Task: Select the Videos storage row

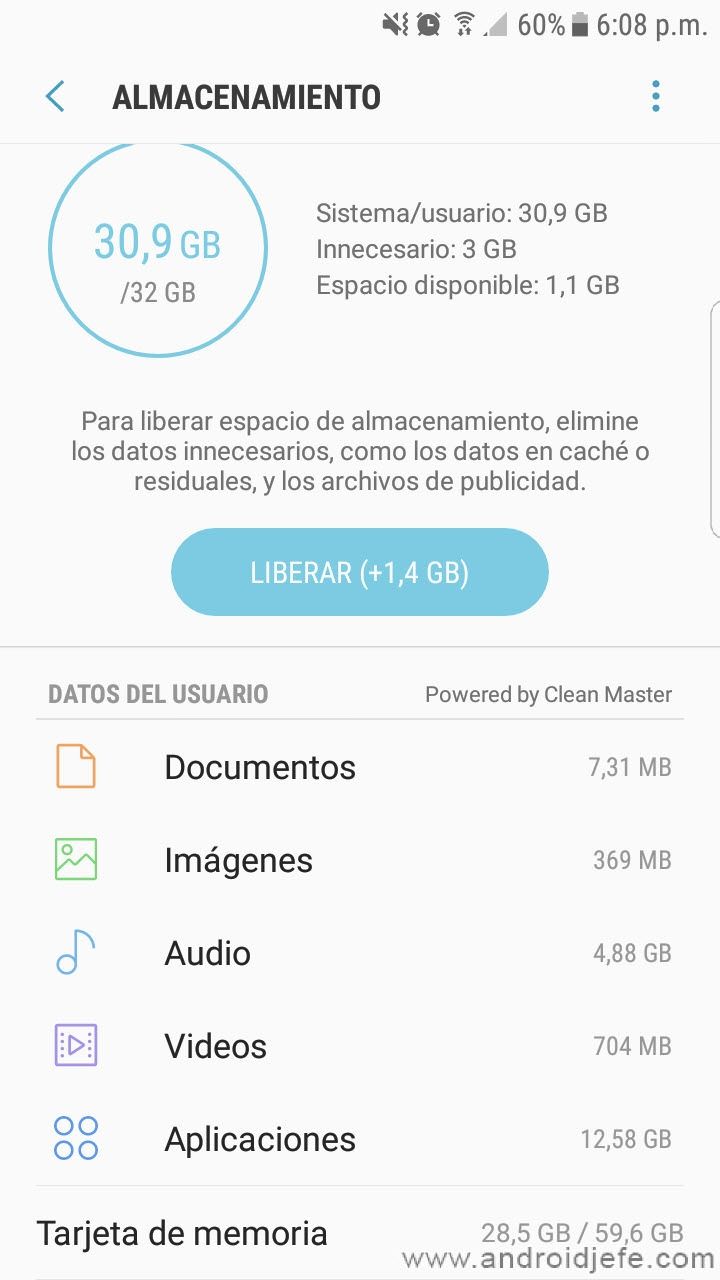Action: pyautogui.click(x=360, y=1046)
